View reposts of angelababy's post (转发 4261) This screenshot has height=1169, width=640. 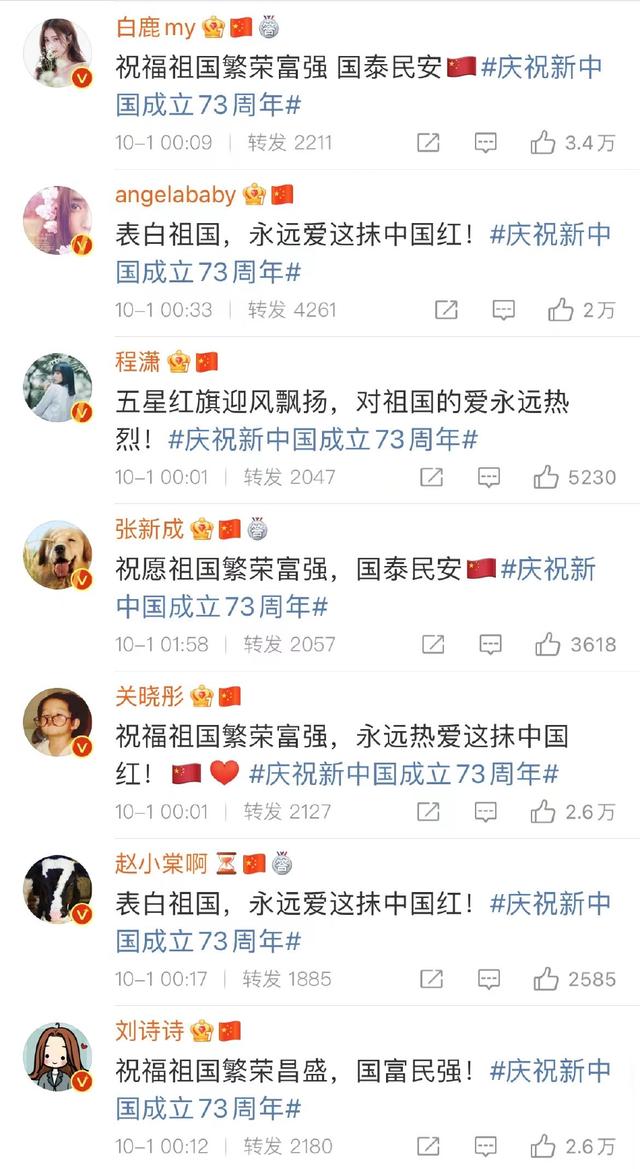[292, 310]
